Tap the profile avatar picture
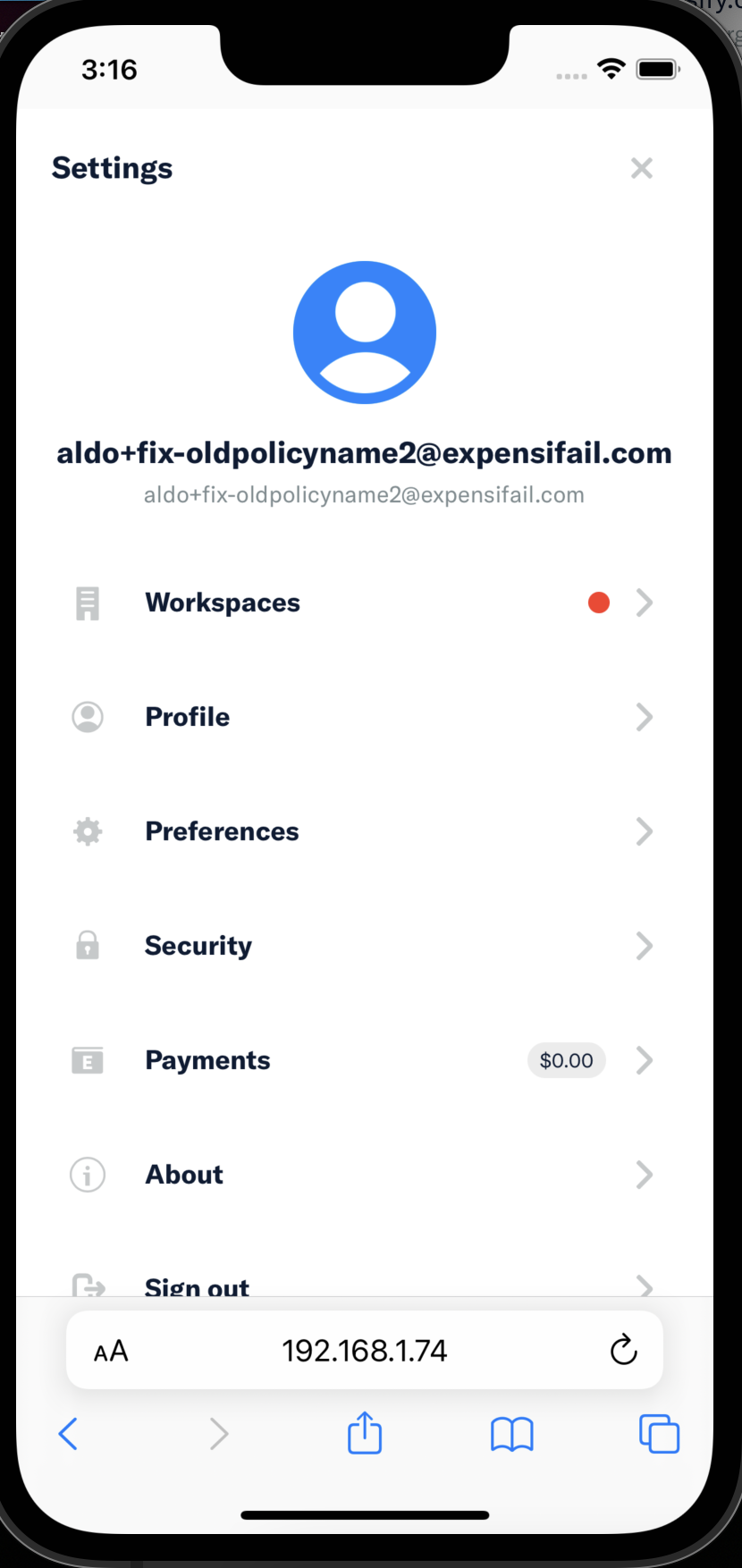This screenshot has height=1568, width=742. [x=365, y=333]
